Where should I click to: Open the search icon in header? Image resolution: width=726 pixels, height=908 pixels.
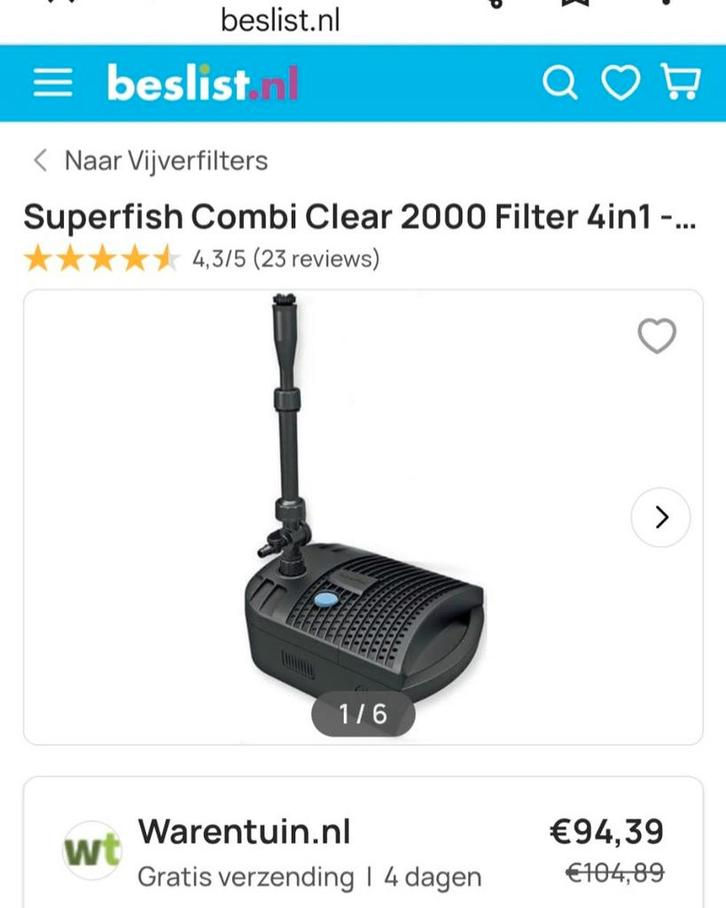(560, 84)
